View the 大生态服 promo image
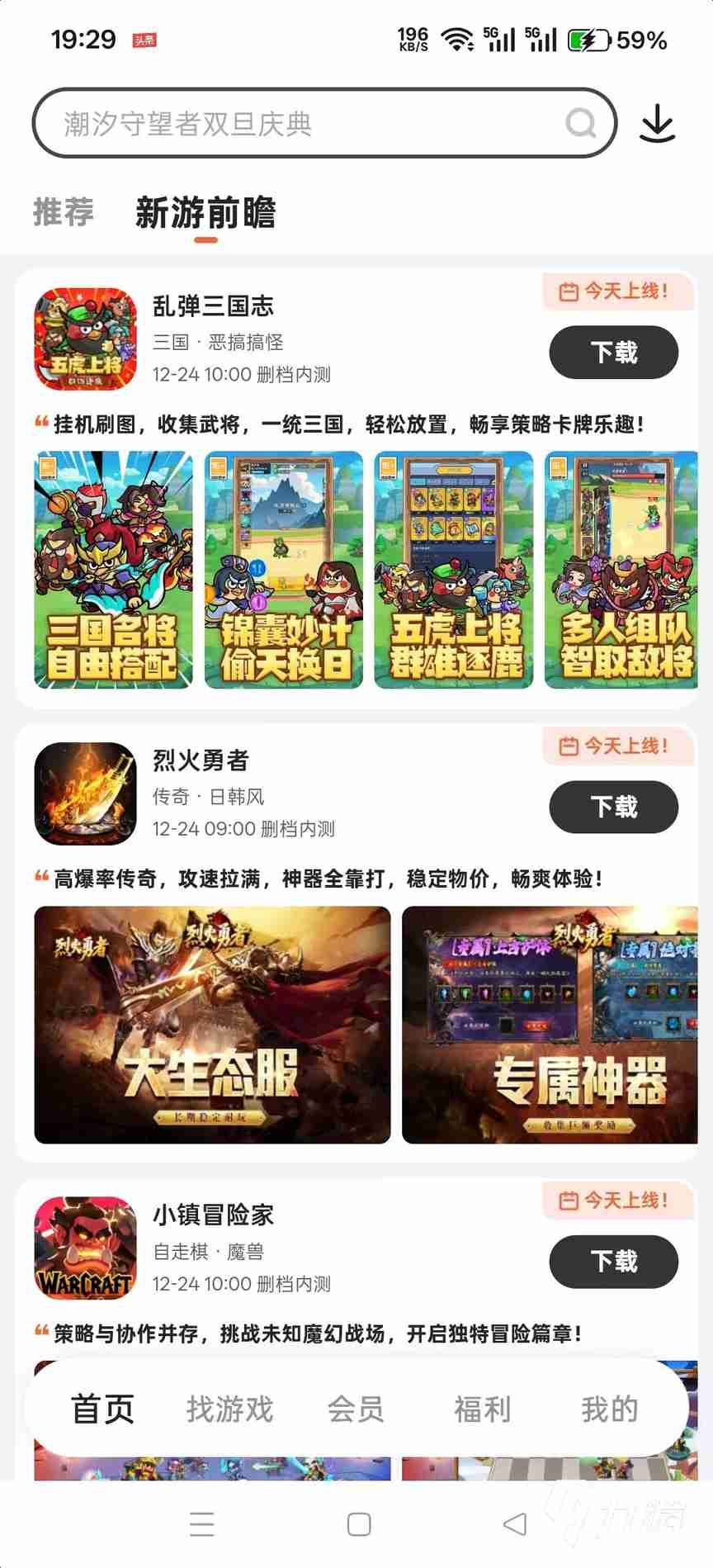This screenshot has height=1568, width=713. coord(212,1025)
